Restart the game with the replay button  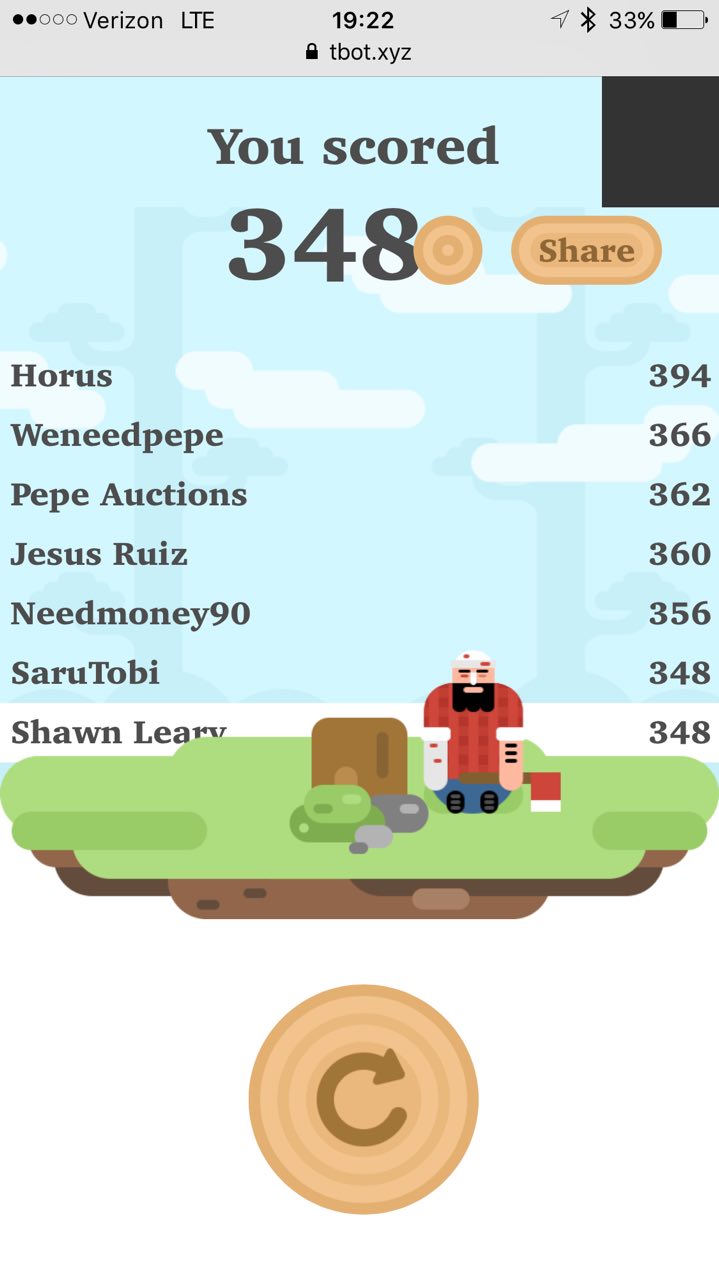(363, 1099)
